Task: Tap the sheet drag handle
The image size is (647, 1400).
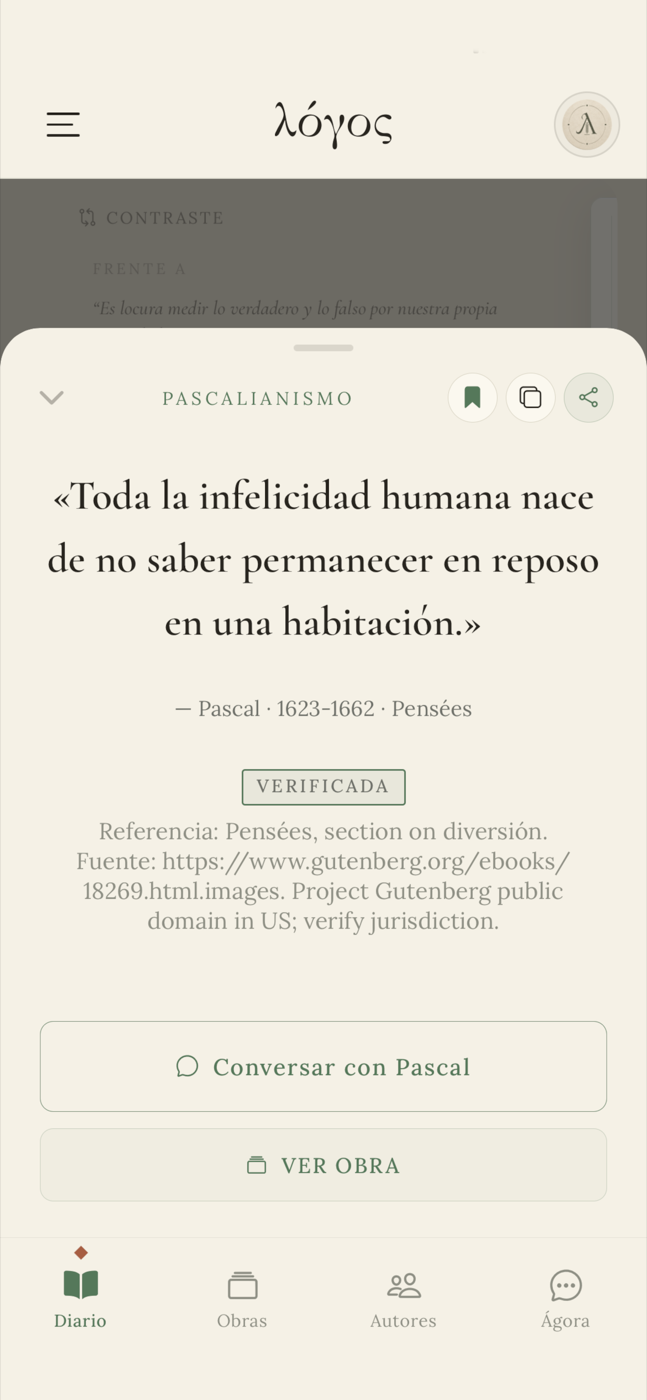Action: pyautogui.click(x=324, y=348)
